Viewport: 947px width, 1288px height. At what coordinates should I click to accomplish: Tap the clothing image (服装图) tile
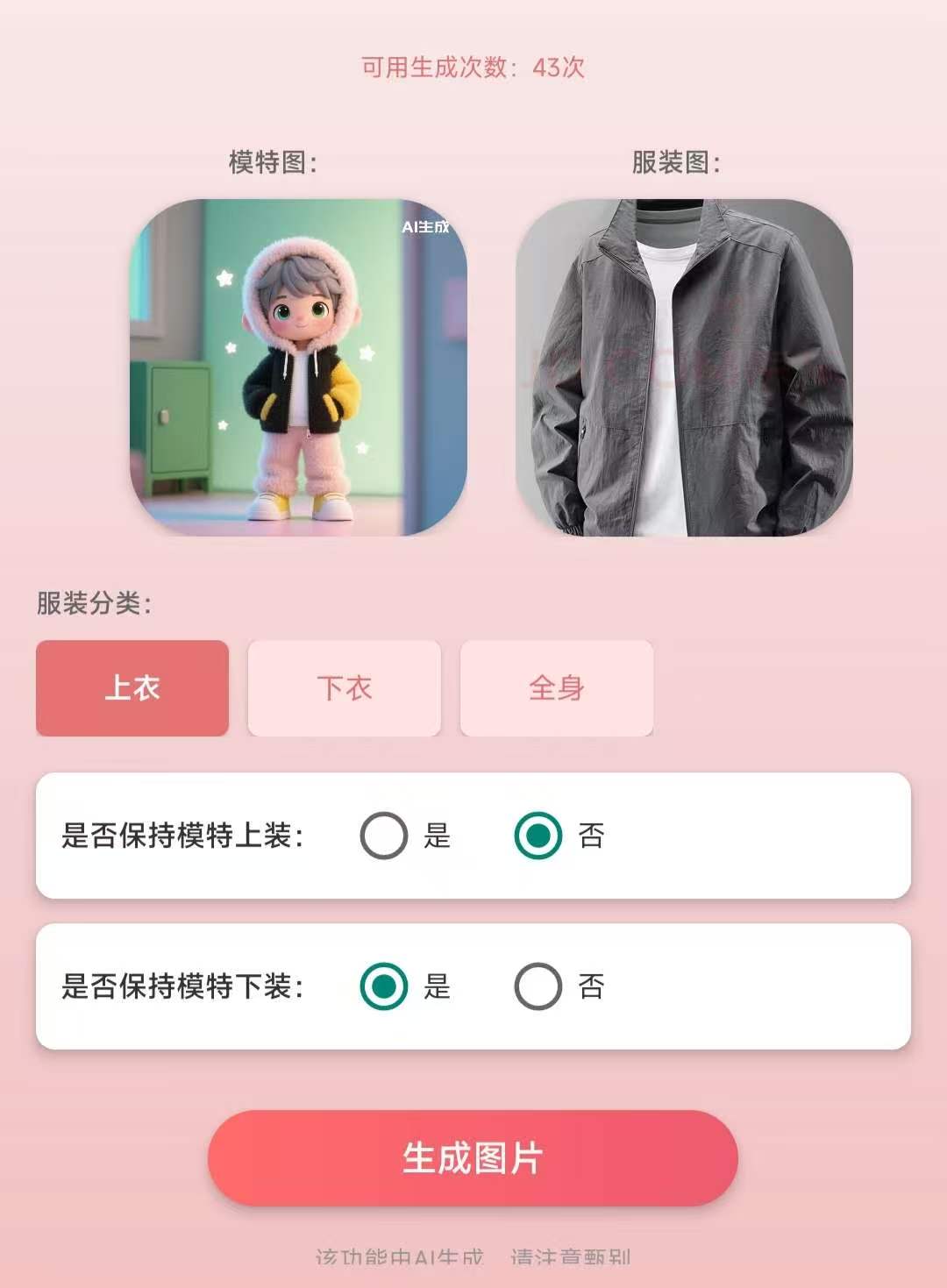click(x=684, y=367)
